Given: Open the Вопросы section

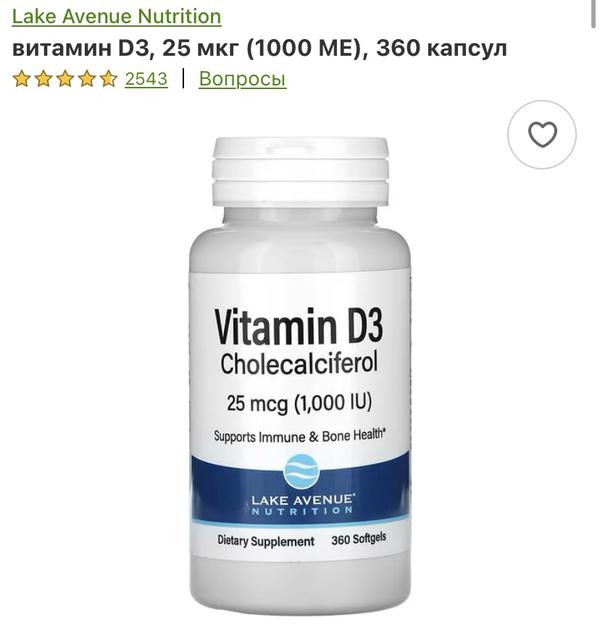Looking at the screenshot, I should [242, 79].
